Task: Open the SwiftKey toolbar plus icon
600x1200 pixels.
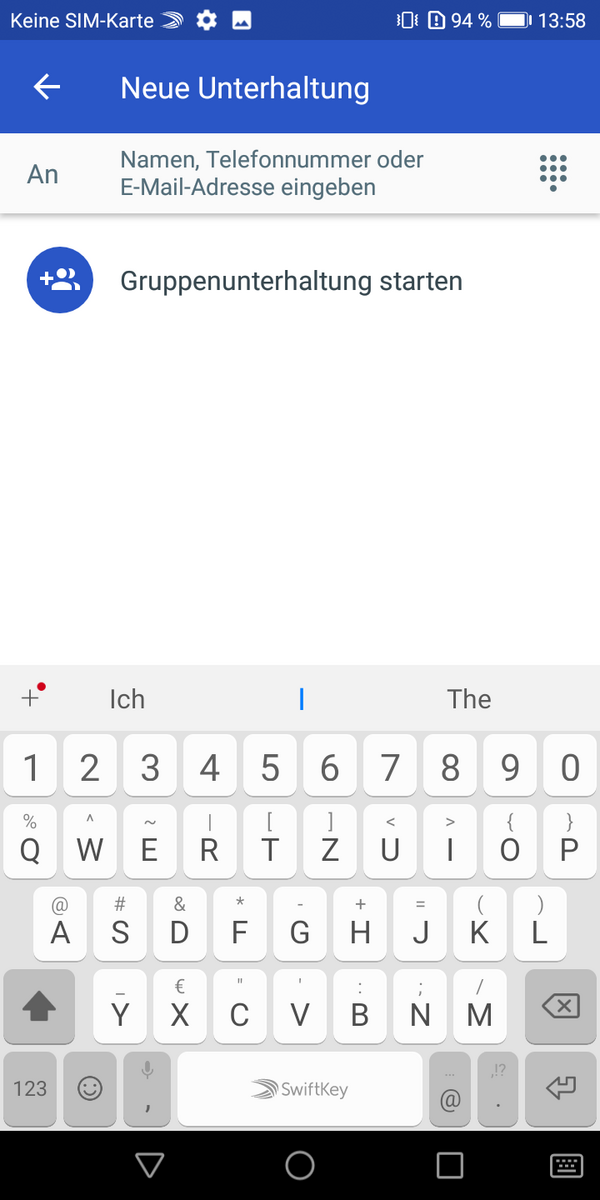Action: (32, 697)
